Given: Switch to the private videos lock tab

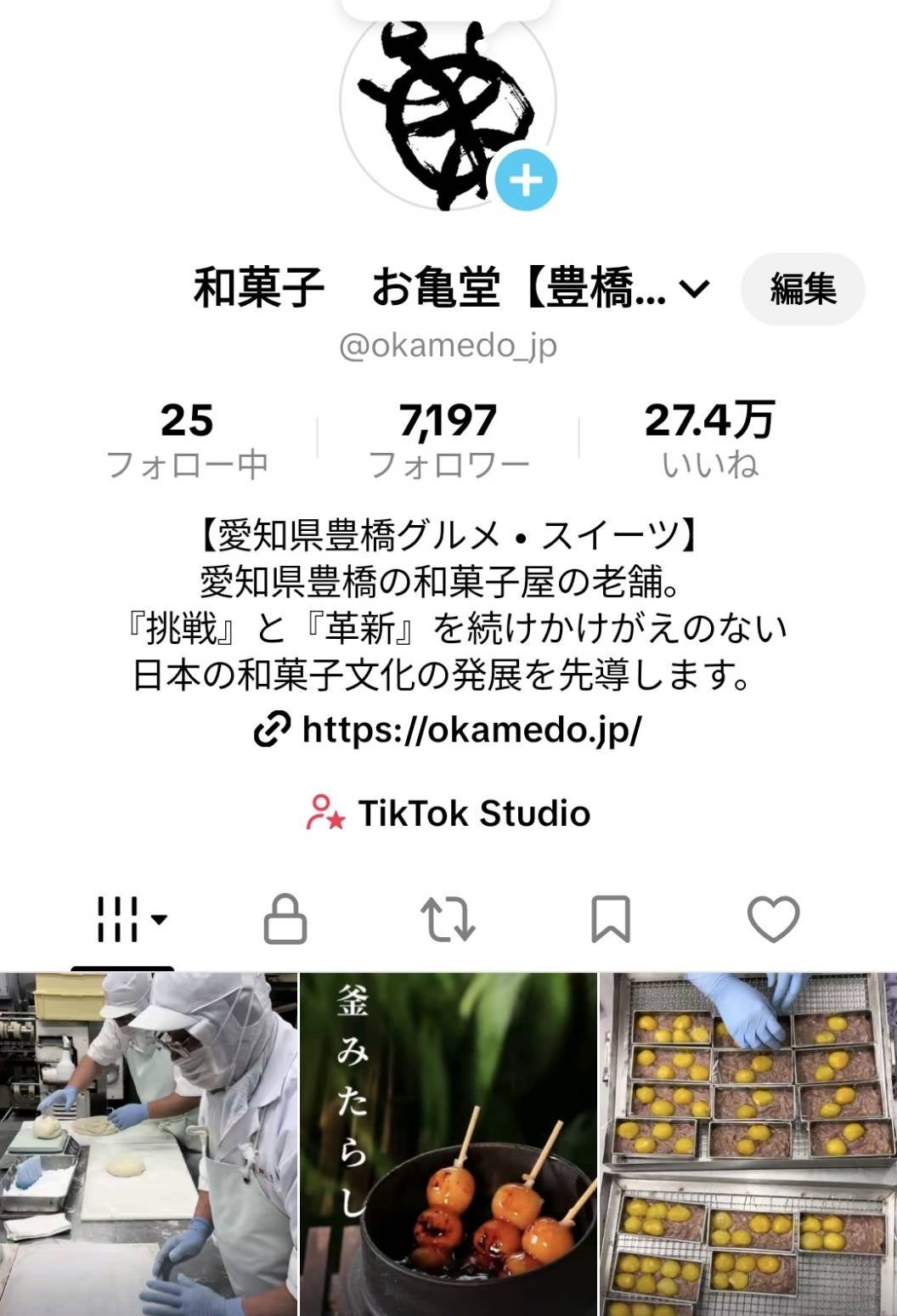Looking at the screenshot, I should click(x=285, y=919).
